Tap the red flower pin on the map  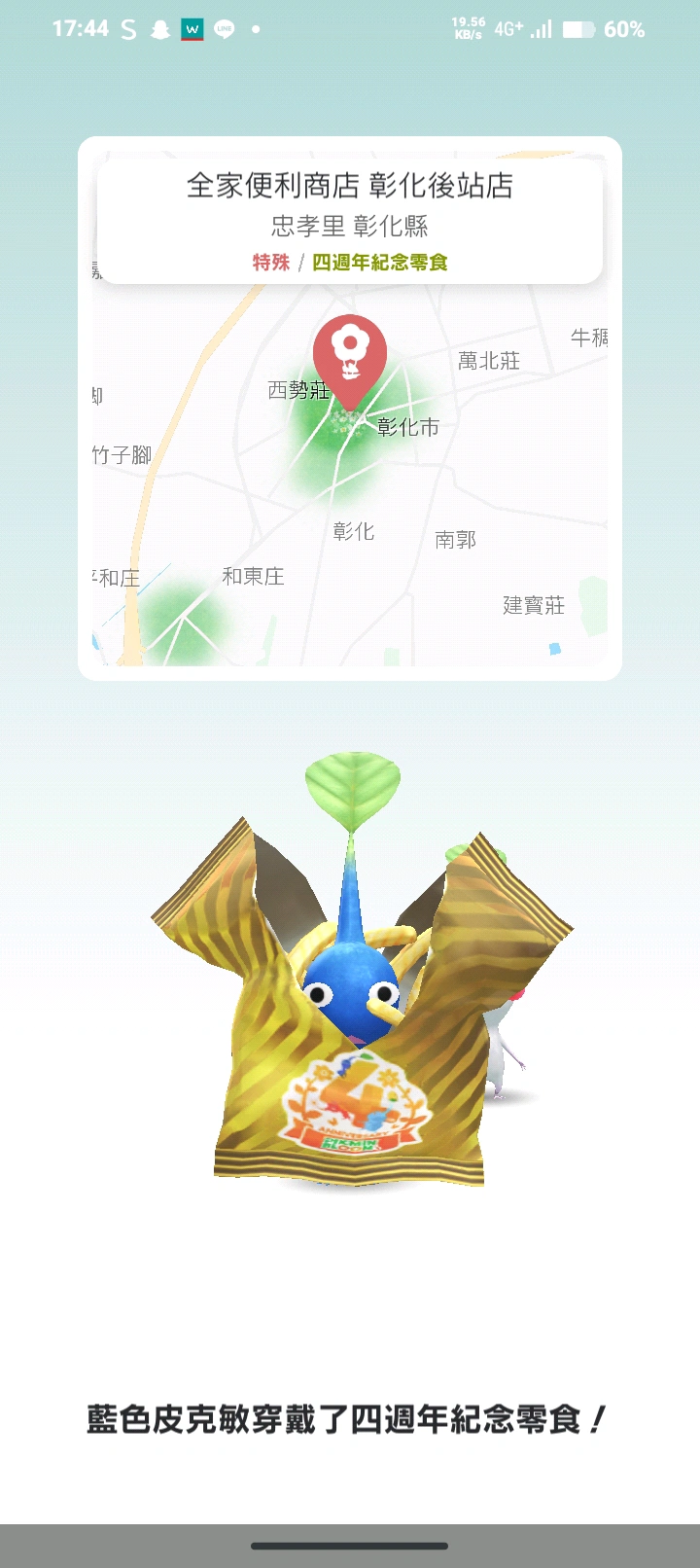click(349, 352)
